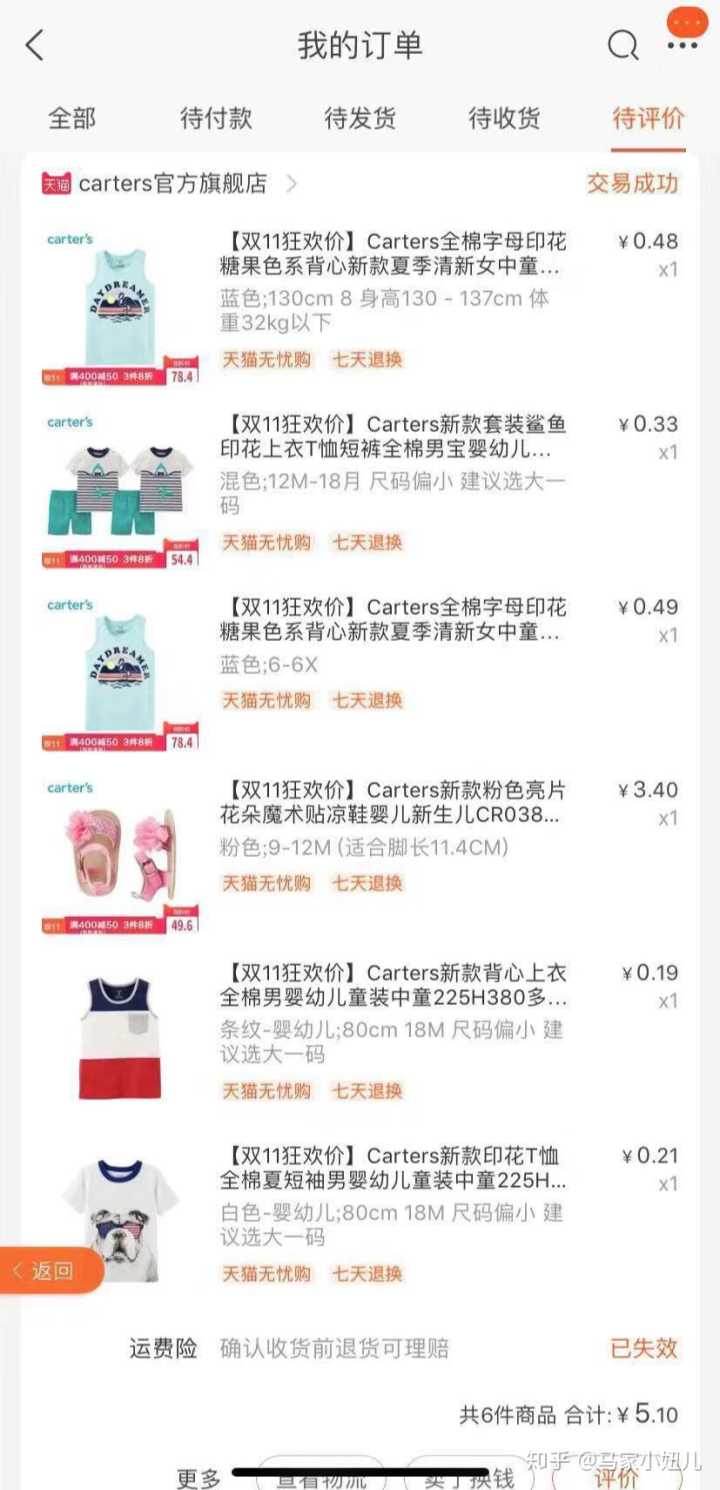The width and height of the screenshot is (720, 1490).
Task: Open the blue tank top 130cm item
Action: [x=392, y=254]
